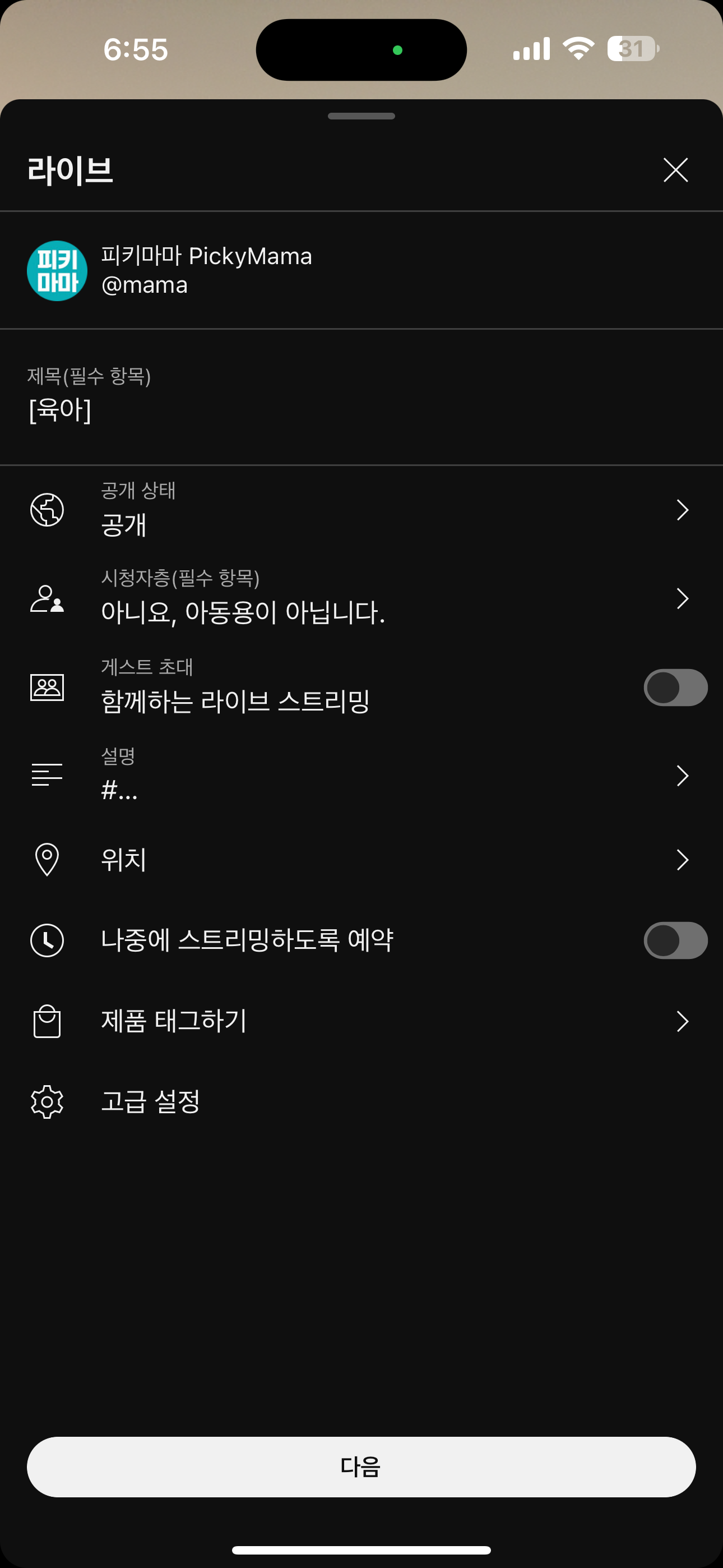The width and height of the screenshot is (723, 1568).
Task: Click the 고급 설정 gear icon
Action: click(x=47, y=1102)
